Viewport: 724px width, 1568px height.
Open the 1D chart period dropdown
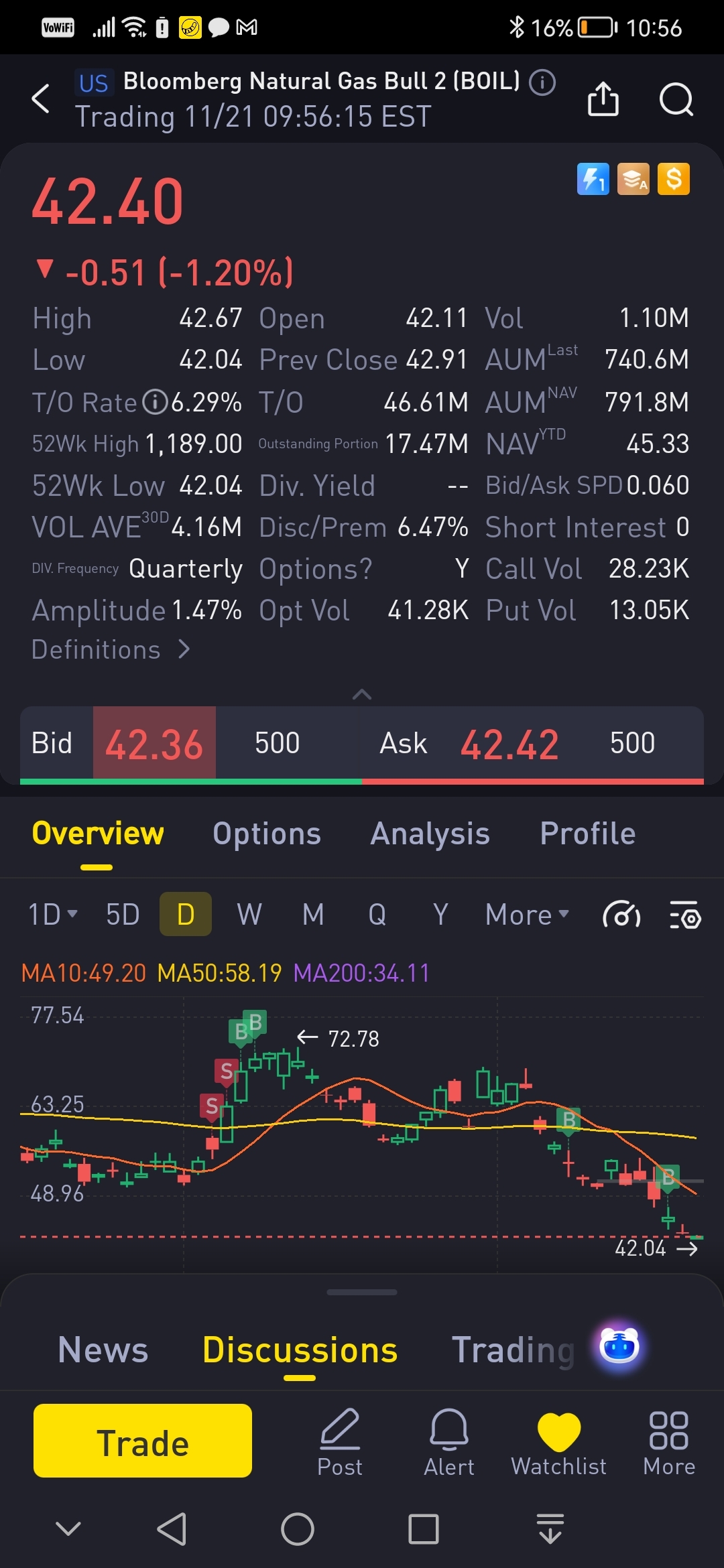pos(52,915)
